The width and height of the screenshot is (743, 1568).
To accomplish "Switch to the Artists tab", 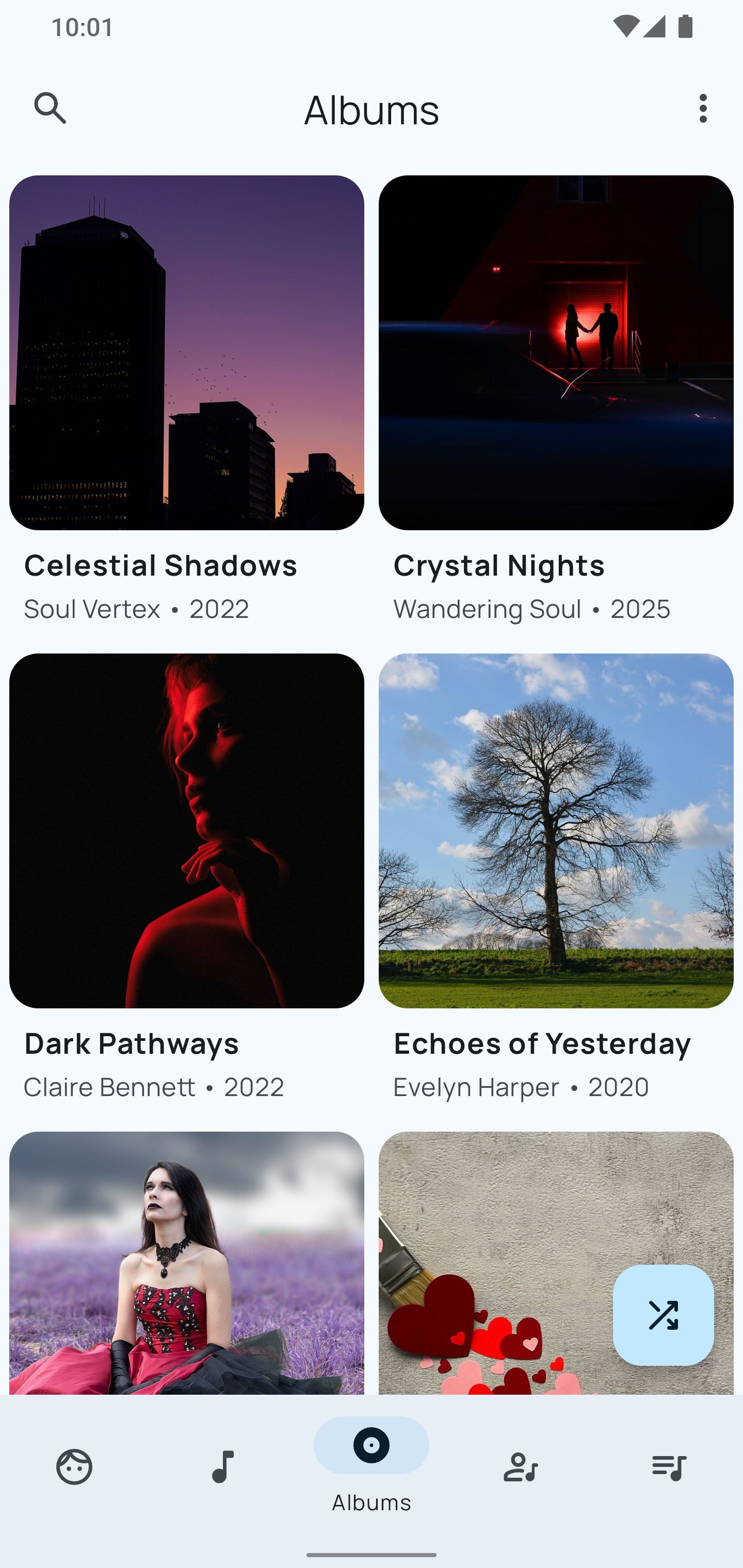I will coord(520,1467).
